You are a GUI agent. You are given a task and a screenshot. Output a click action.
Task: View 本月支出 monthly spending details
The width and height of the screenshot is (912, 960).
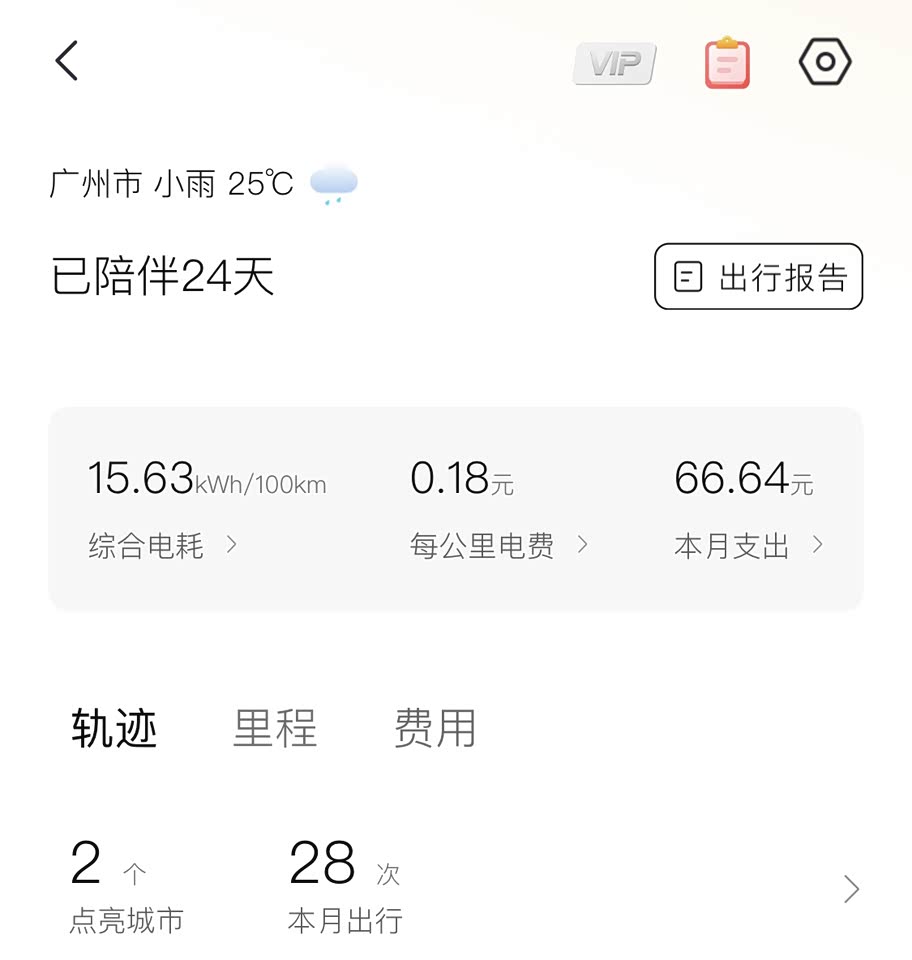[748, 546]
